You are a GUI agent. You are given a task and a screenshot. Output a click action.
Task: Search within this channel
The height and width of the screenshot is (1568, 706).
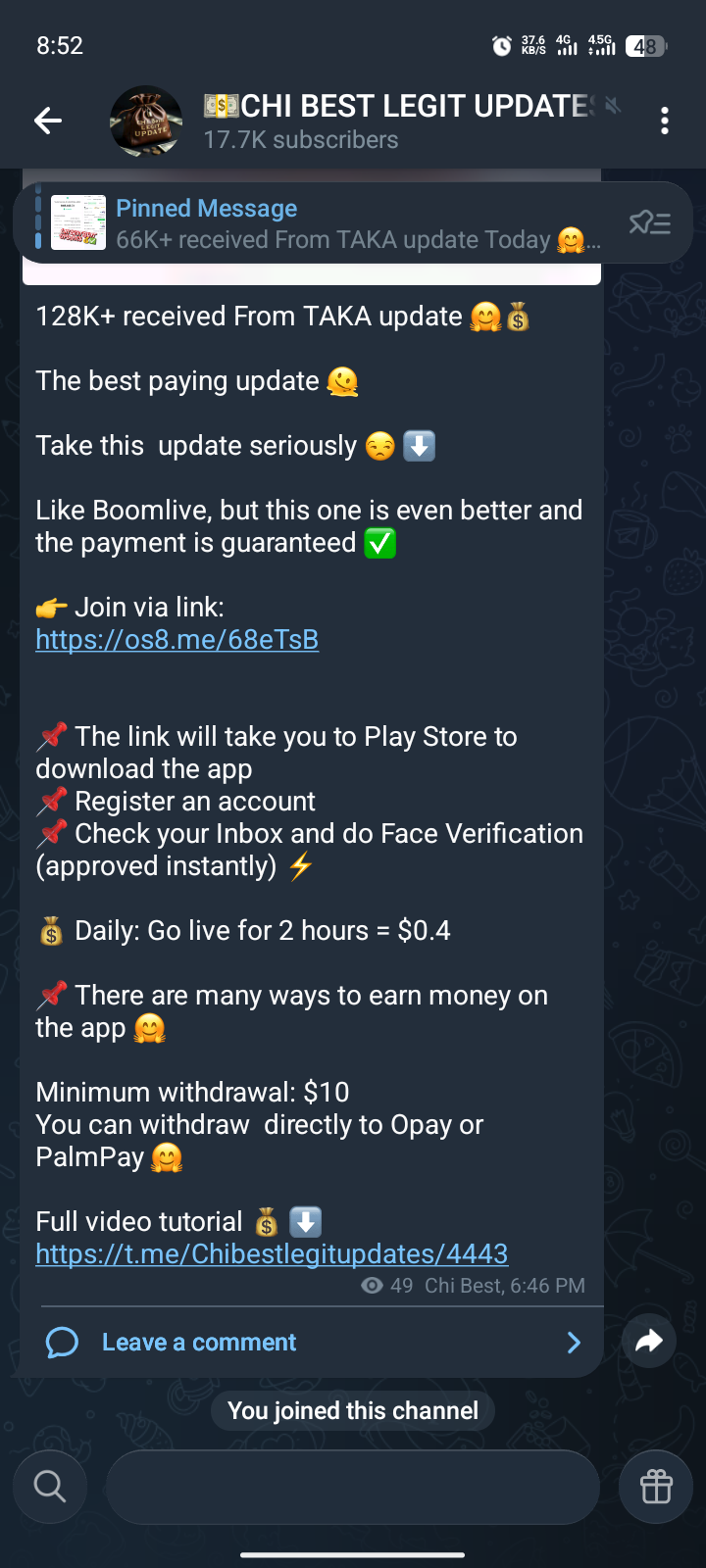coord(50,1487)
